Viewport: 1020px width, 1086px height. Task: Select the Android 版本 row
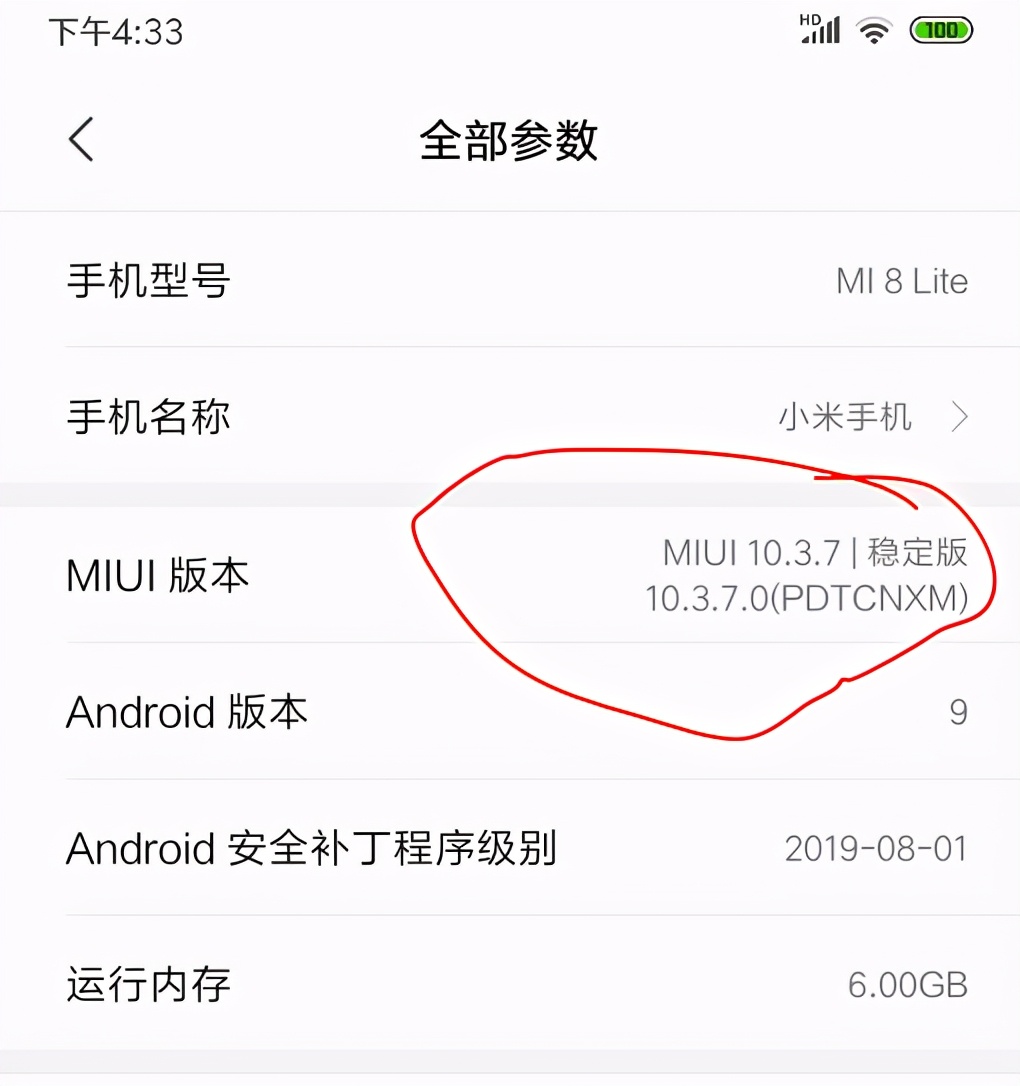point(186,712)
